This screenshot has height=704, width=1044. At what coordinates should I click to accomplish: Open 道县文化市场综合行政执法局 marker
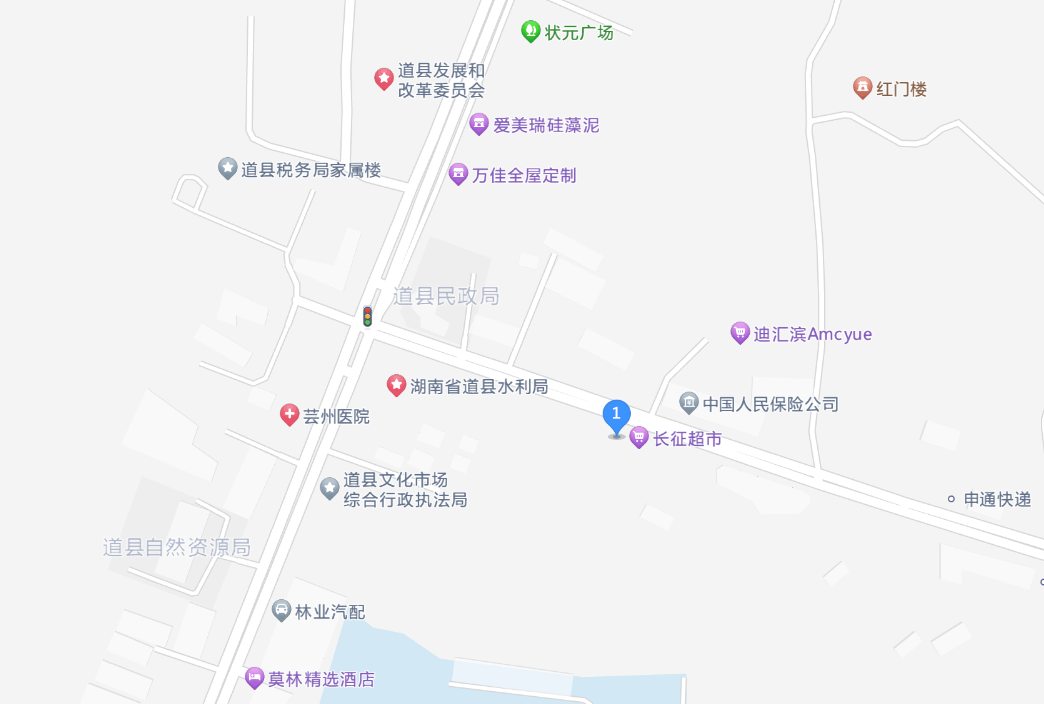pyautogui.click(x=330, y=488)
